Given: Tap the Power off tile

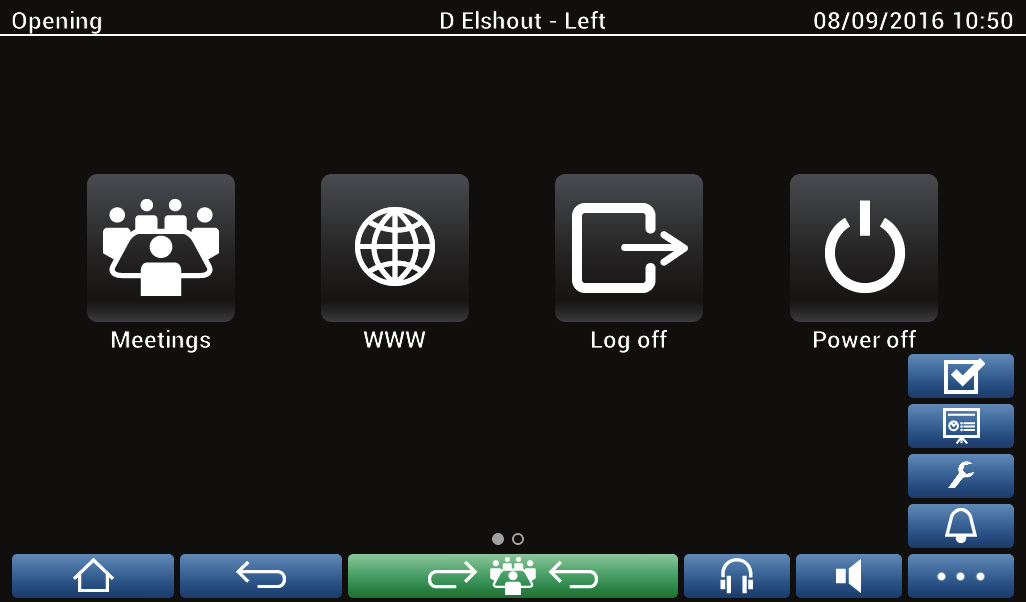Looking at the screenshot, I should pyautogui.click(x=864, y=248).
